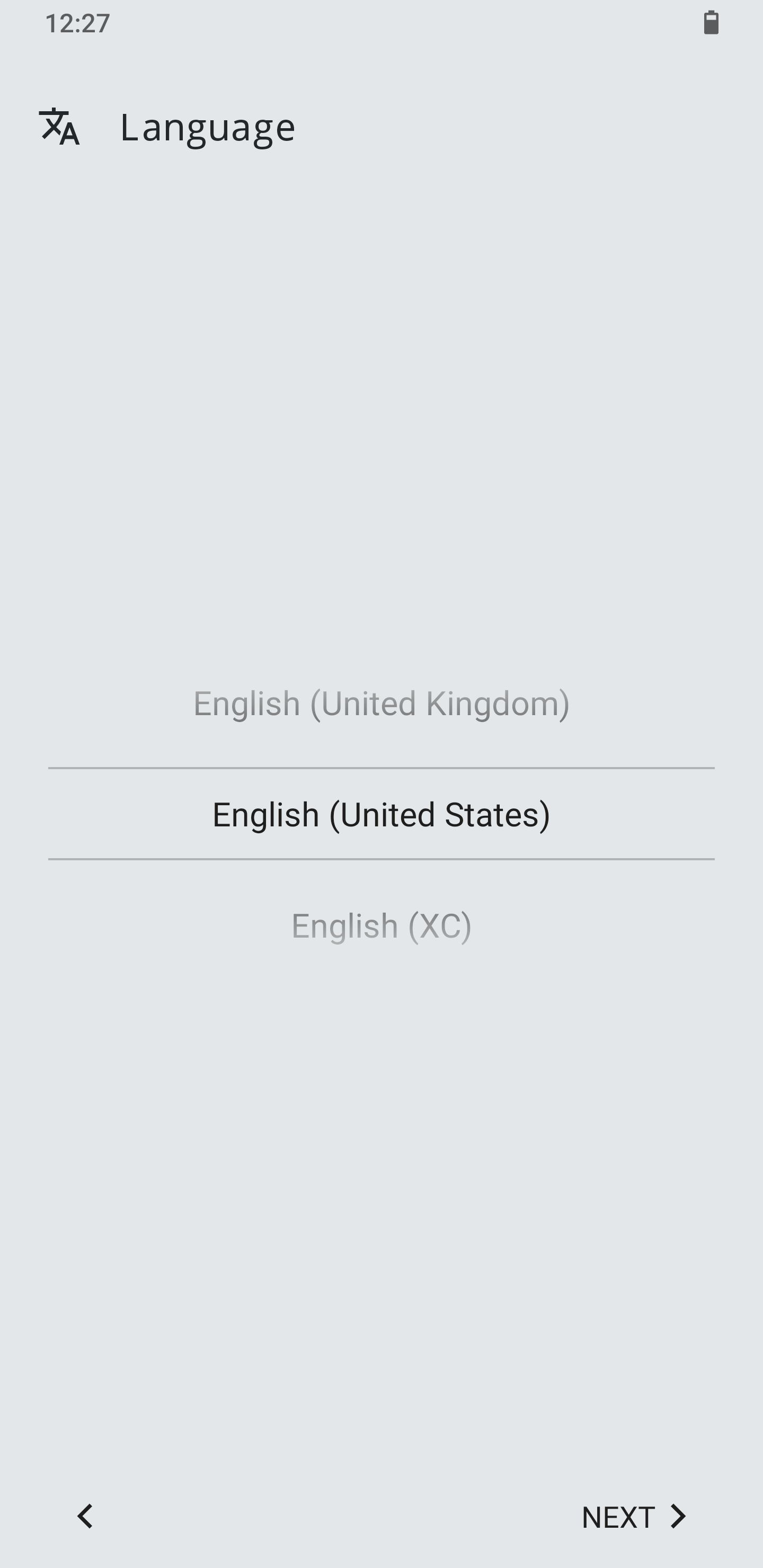Choose English (XC) language option
This screenshot has height=1568, width=763.
tap(381, 926)
